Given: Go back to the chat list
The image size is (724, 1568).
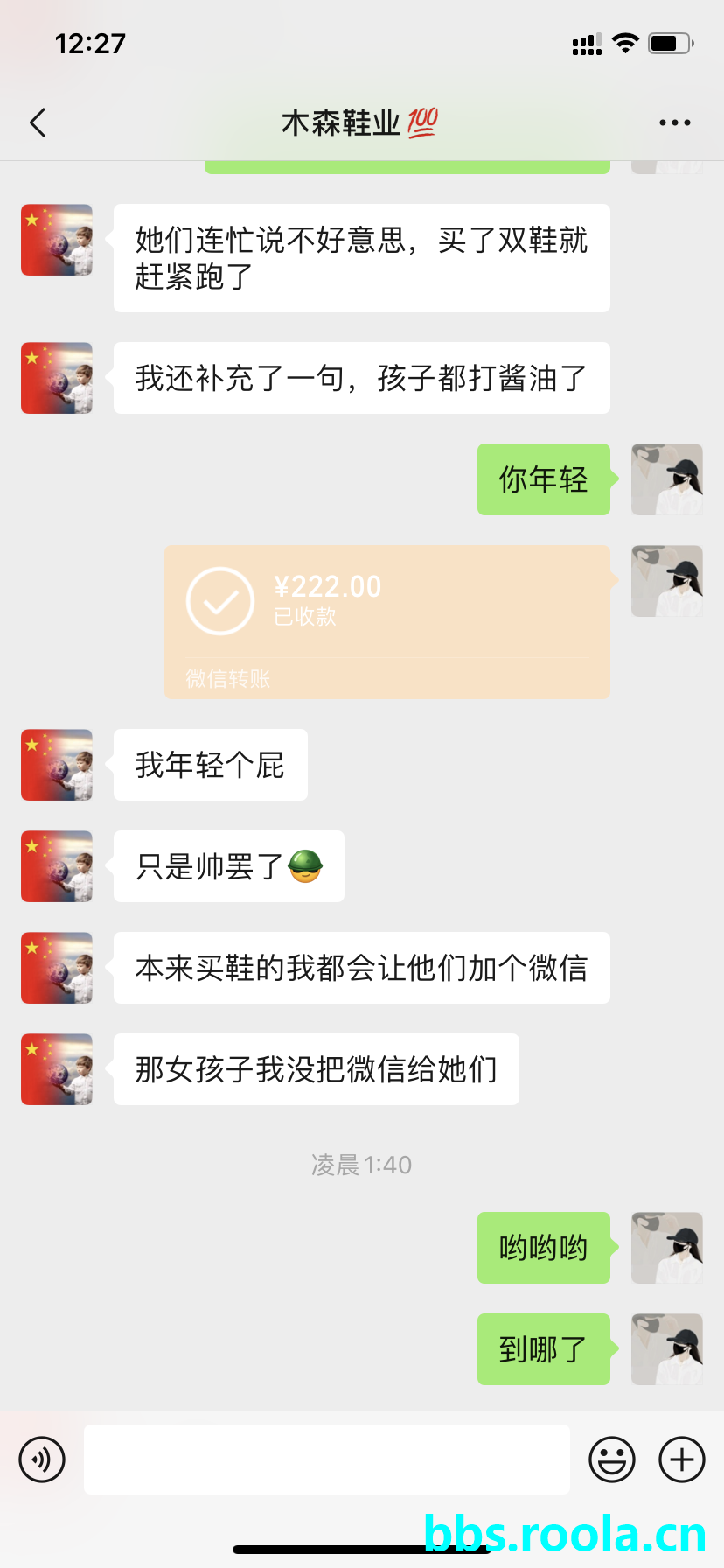Looking at the screenshot, I should [38, 122].
